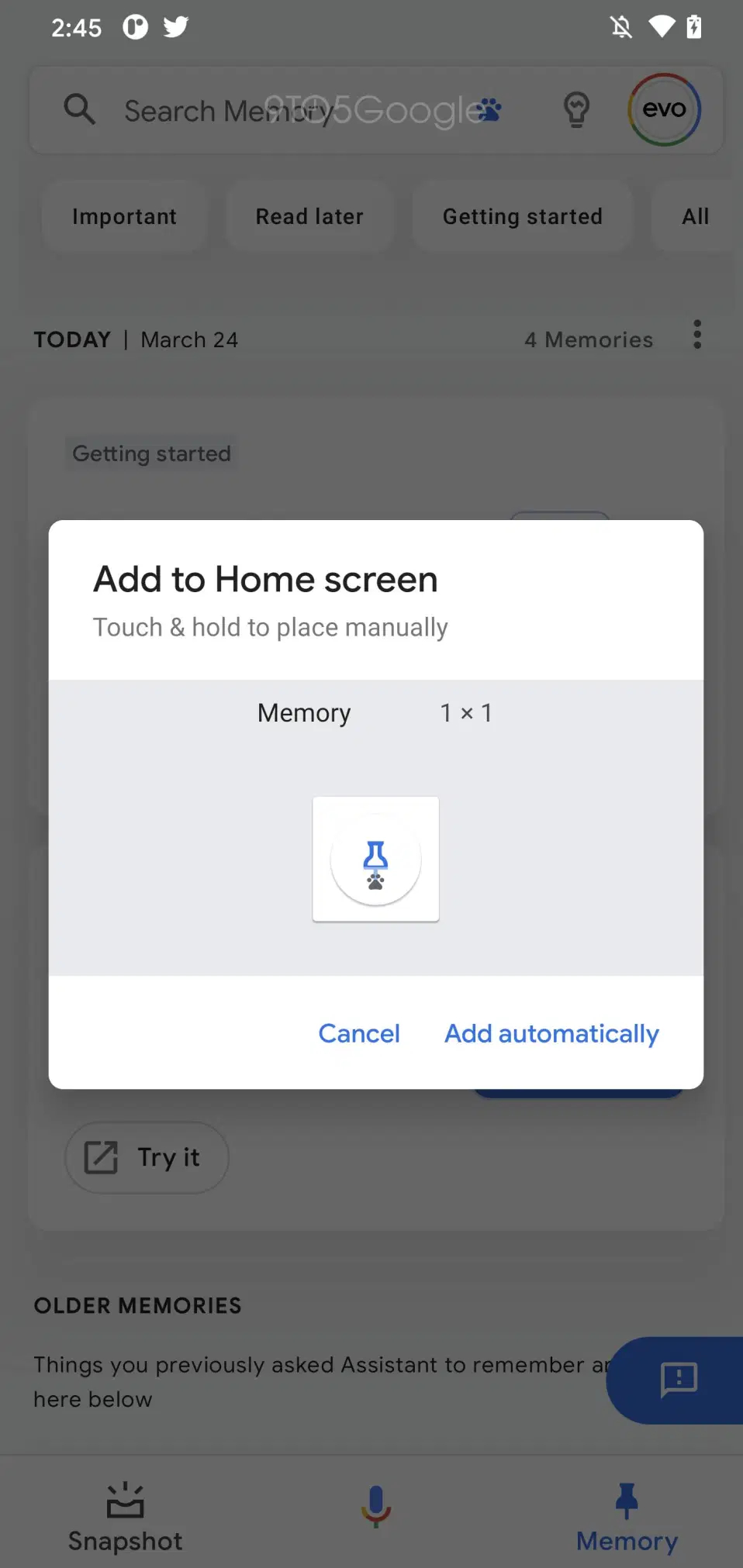This screenshot has height=1568, width=743.
Task: Show All memories chip
Action: click(x=695, y=216)
